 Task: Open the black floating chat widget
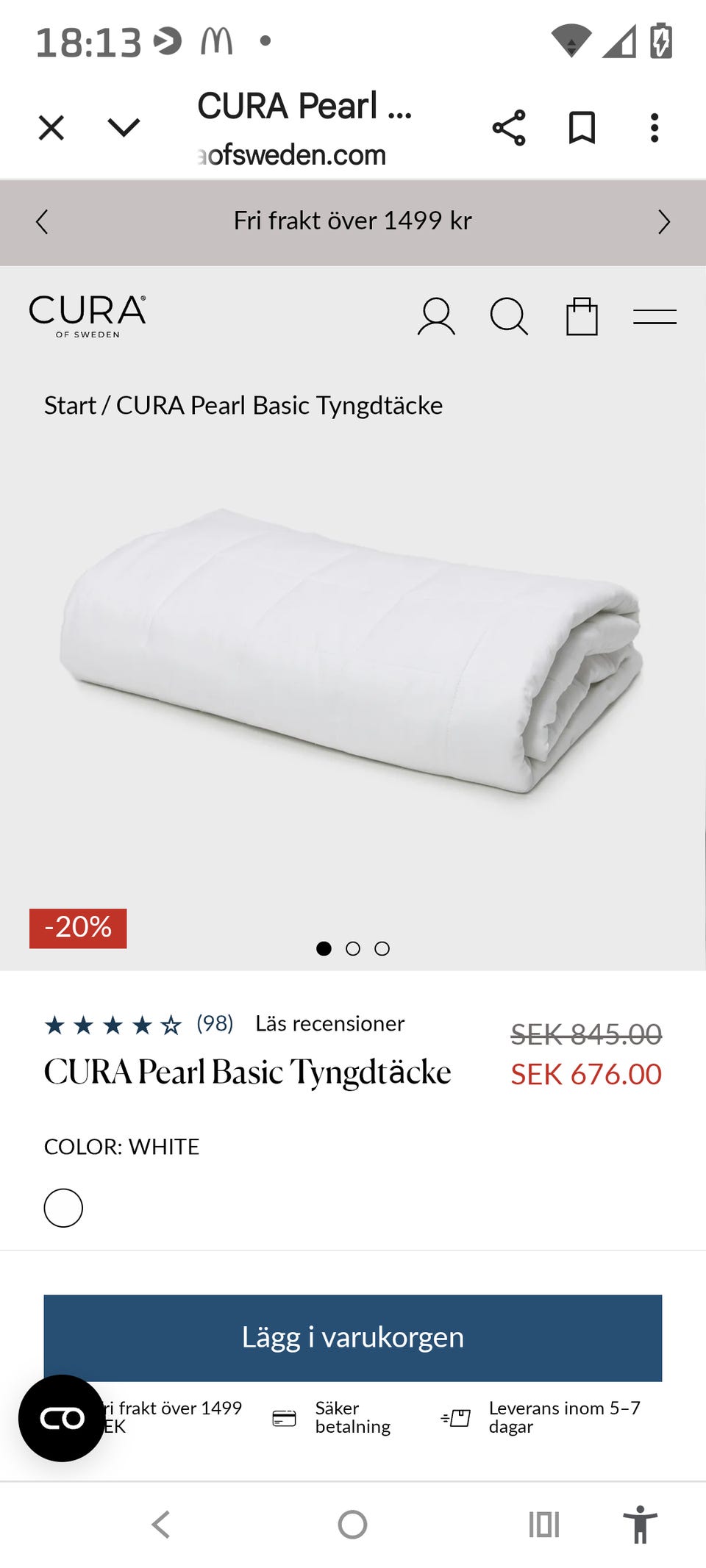pyautogui.click(x=62, y=1418)
